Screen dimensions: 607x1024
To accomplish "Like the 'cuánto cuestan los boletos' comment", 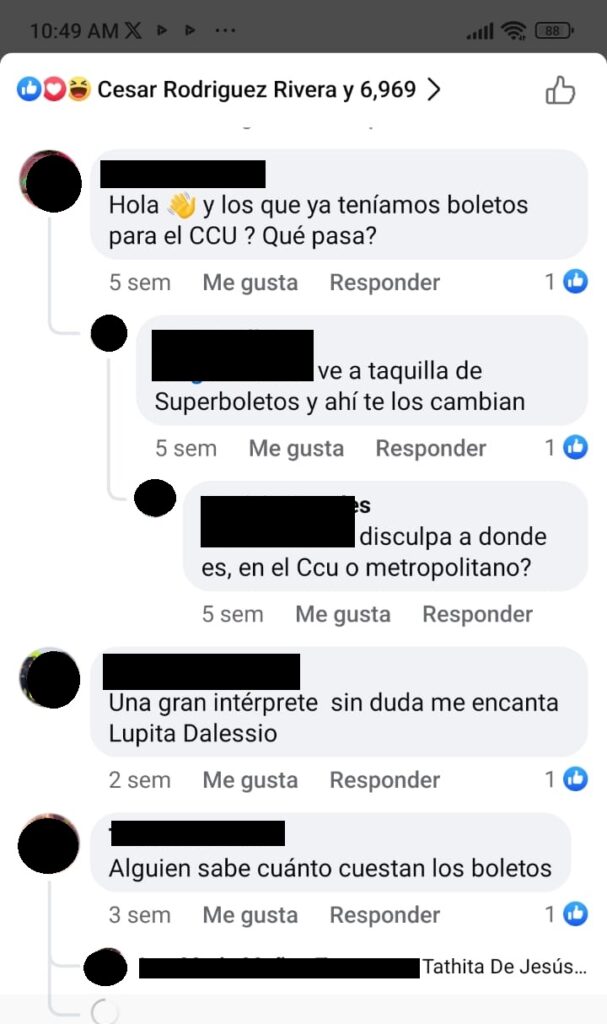I will [x=250, y=915].
